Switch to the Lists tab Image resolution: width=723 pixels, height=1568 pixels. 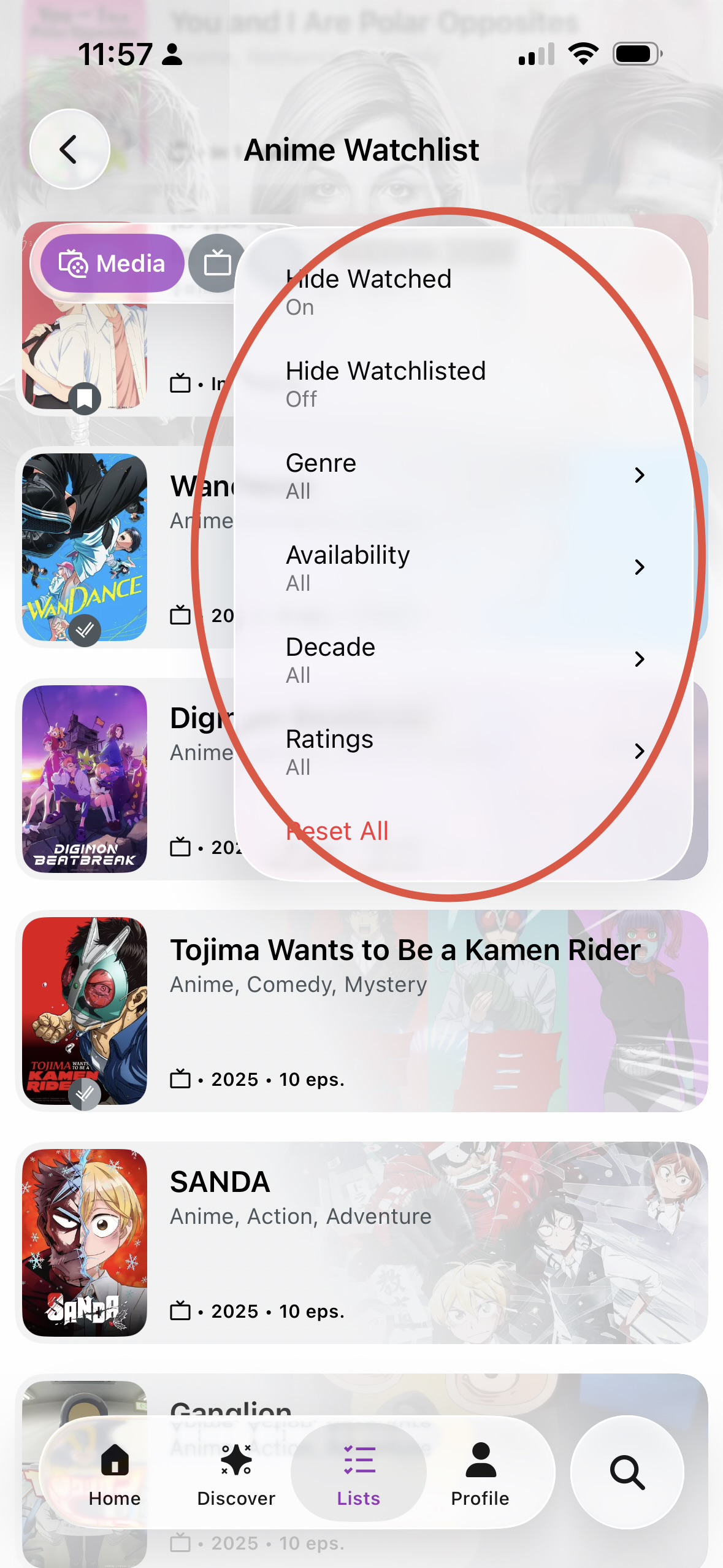point(359,1472)
